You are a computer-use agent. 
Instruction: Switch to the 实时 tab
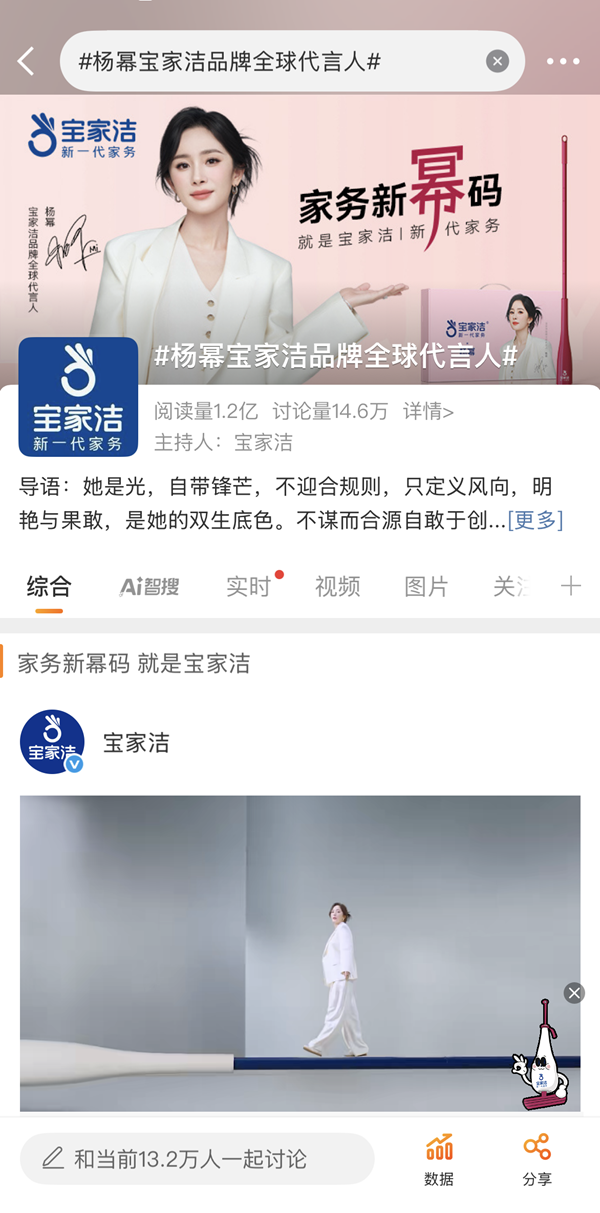click(248, 587)
